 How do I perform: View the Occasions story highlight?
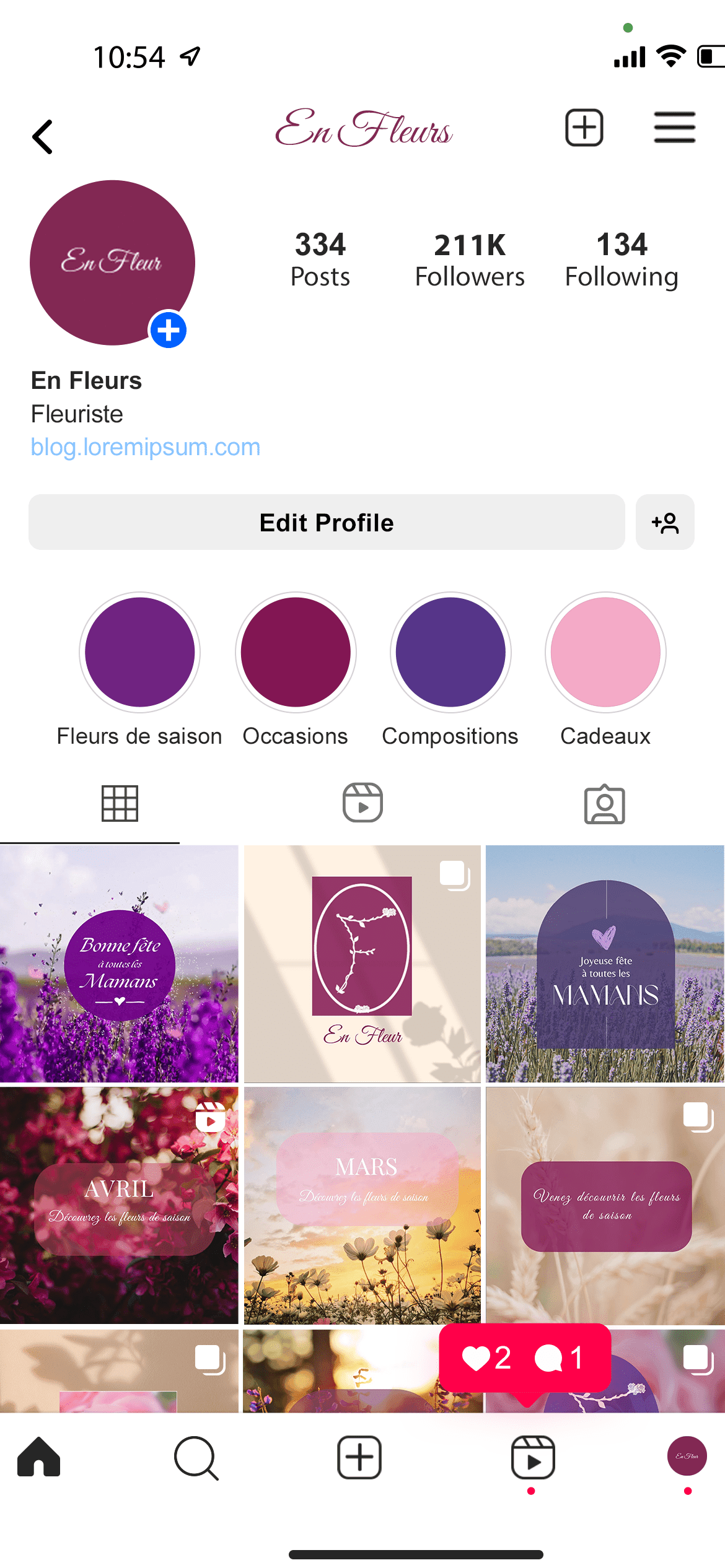296,652
